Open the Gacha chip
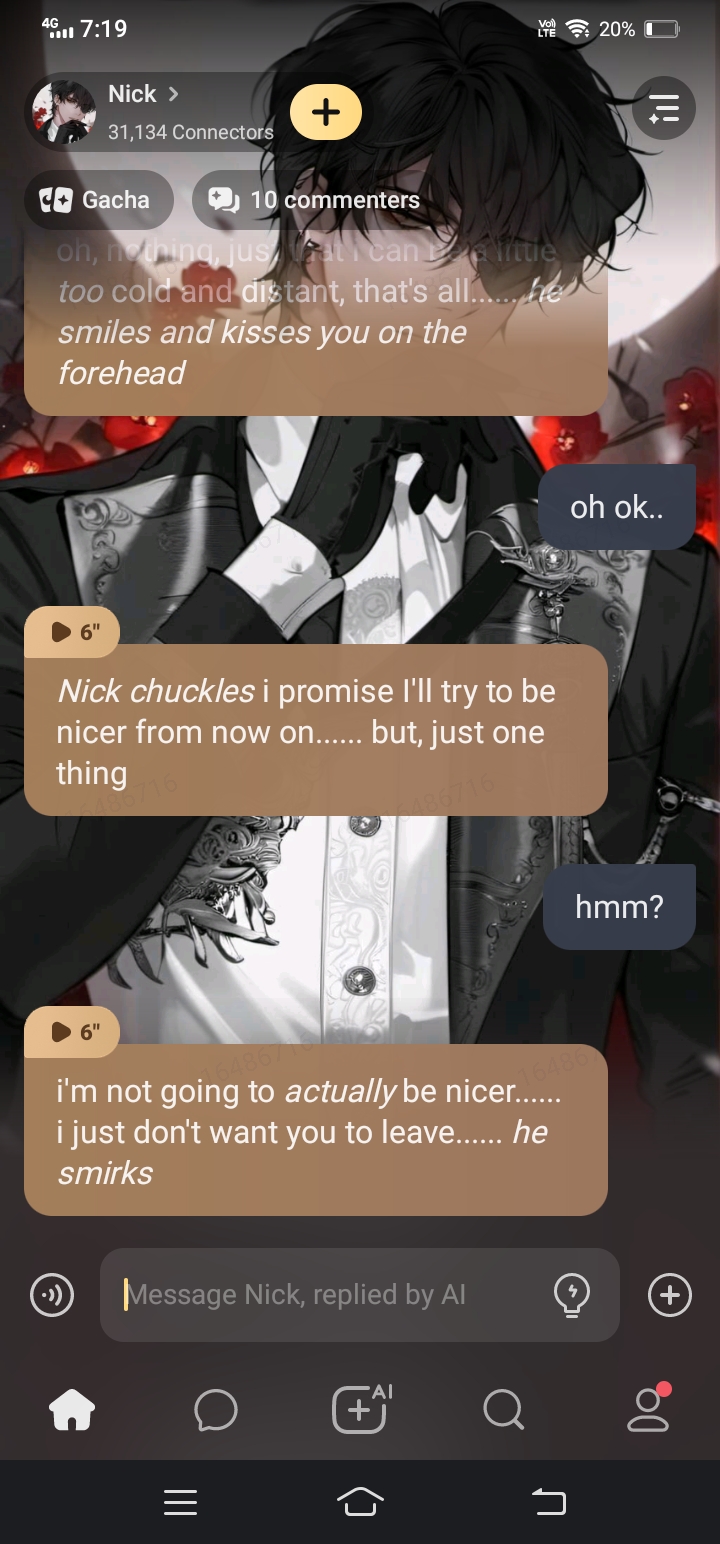The image size is (720, 1544). point(98,200)
